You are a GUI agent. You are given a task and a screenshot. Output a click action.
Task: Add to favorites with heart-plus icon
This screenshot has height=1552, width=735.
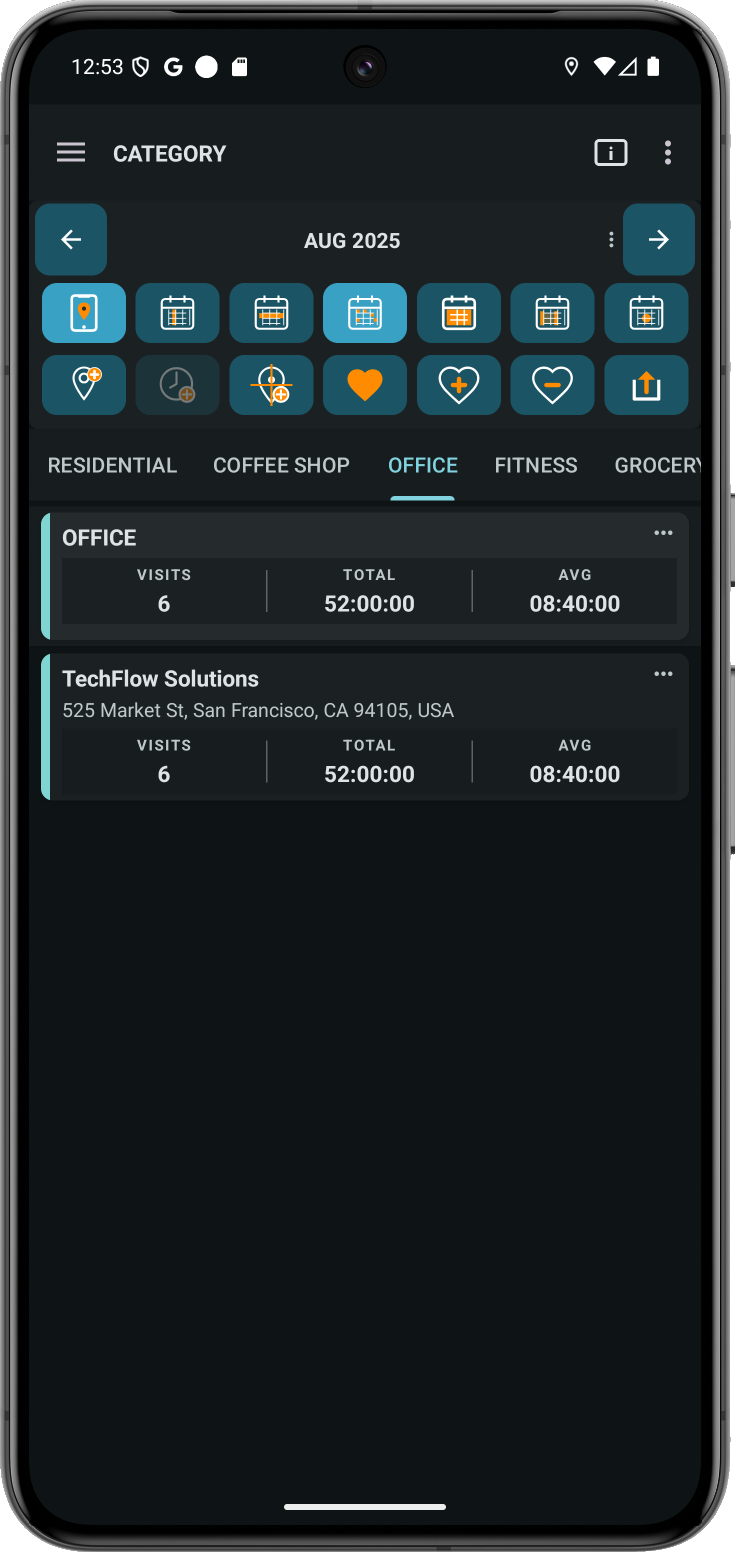[458, 385]
